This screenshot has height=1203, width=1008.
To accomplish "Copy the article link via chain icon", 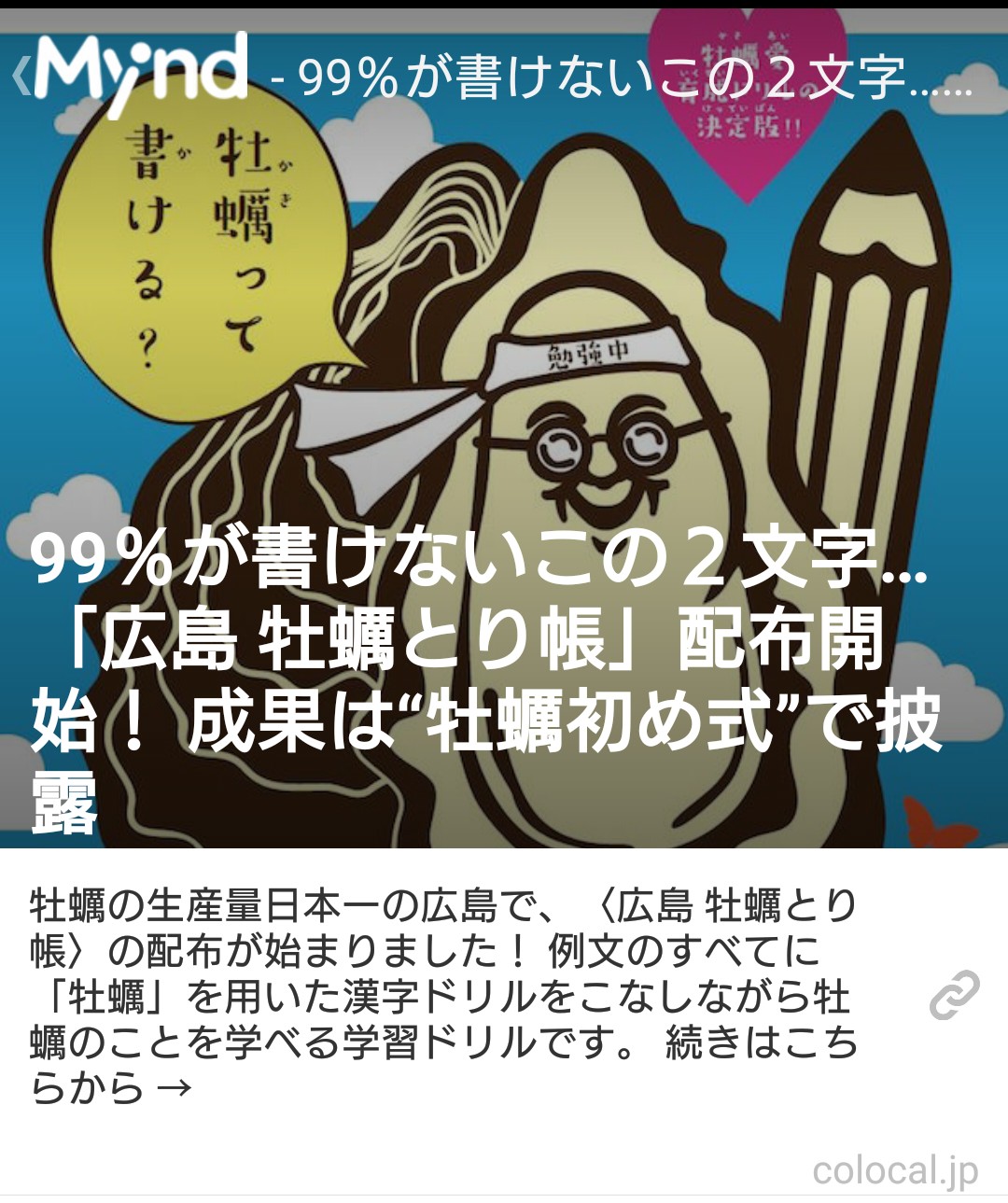I will point(954,995).
